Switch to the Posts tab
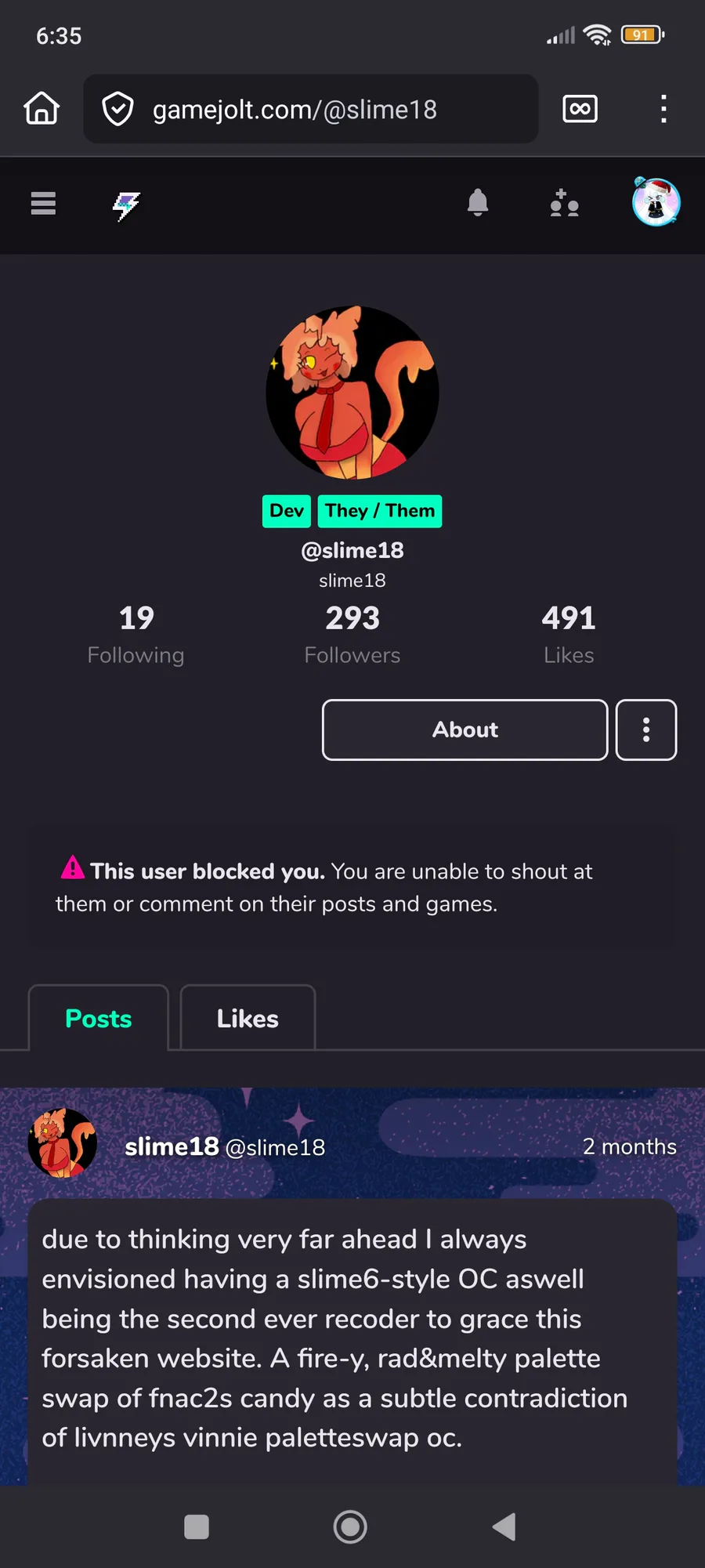 99,1018
